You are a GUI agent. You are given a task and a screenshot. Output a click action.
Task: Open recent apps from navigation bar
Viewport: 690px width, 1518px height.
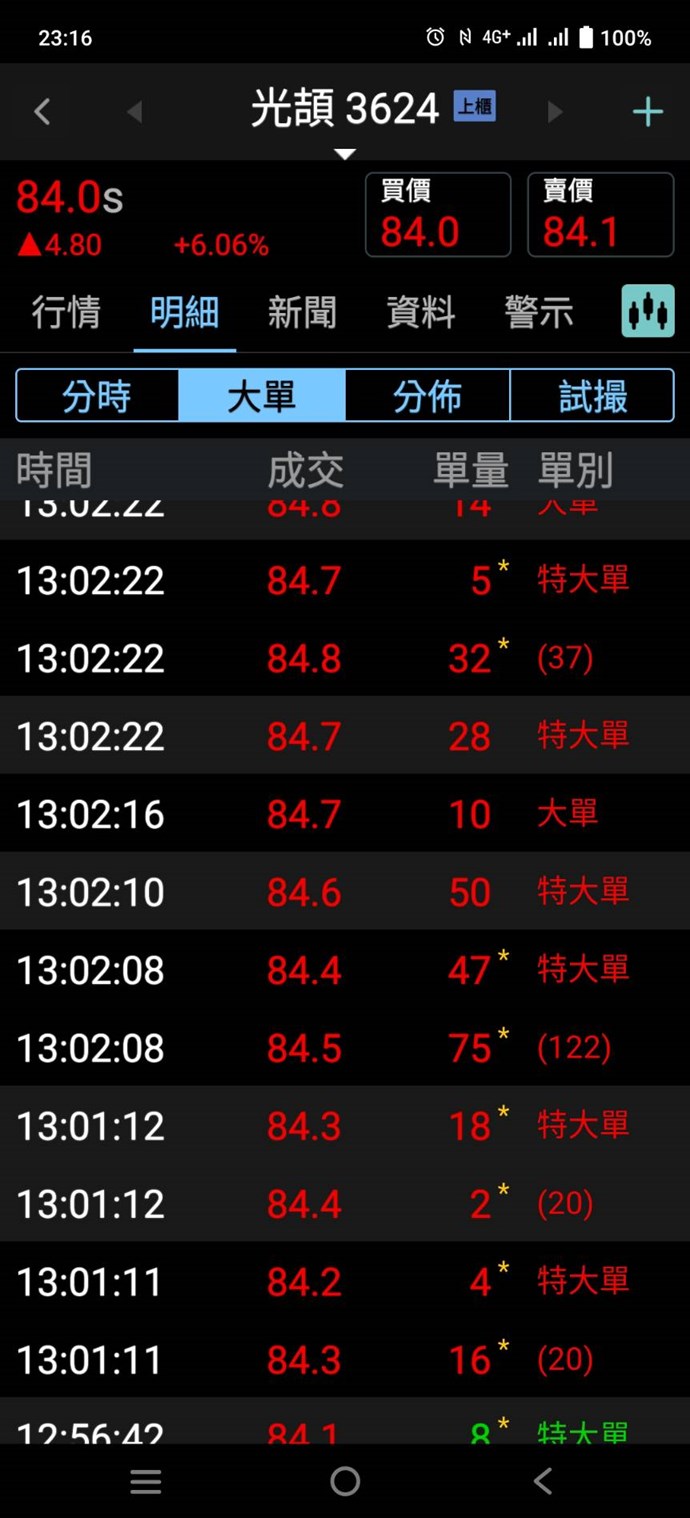tap(146, 1481)
